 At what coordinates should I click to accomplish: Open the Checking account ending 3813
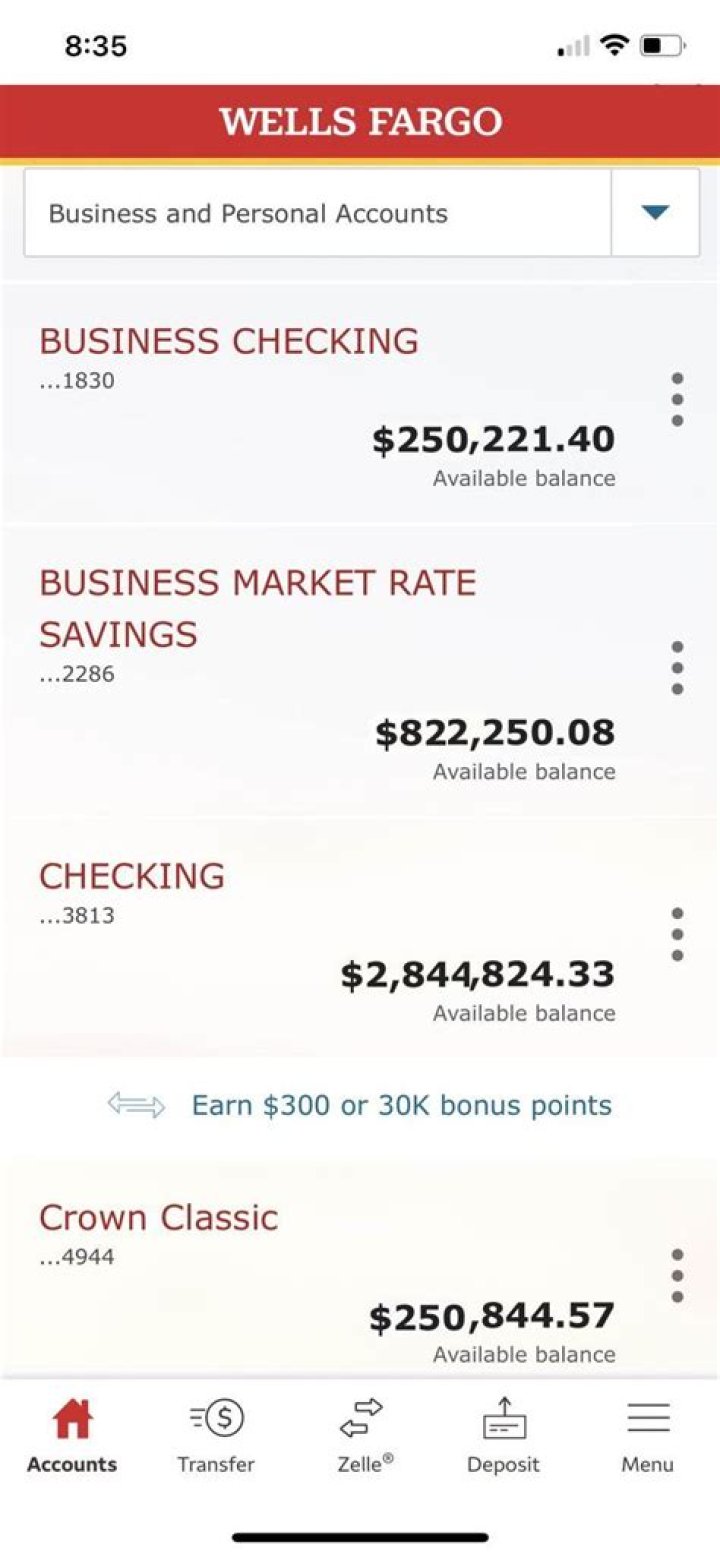click(x=132, y=877)
